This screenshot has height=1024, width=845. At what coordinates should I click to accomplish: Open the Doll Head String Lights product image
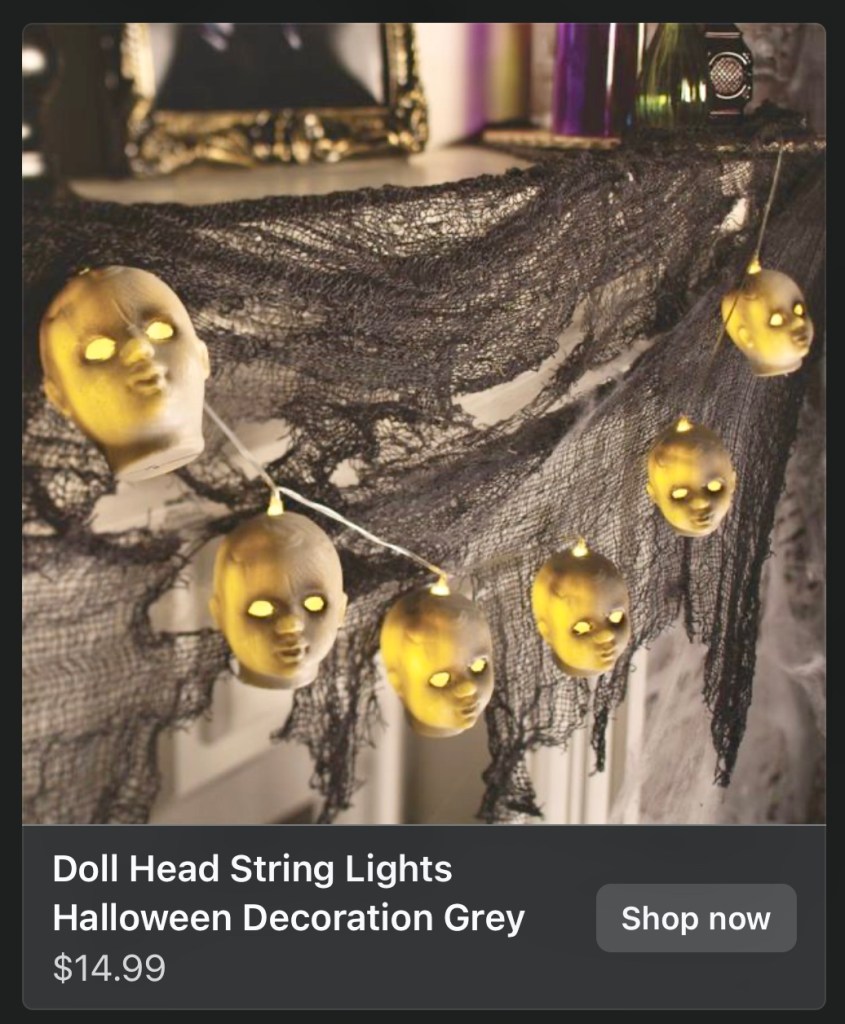423,423
